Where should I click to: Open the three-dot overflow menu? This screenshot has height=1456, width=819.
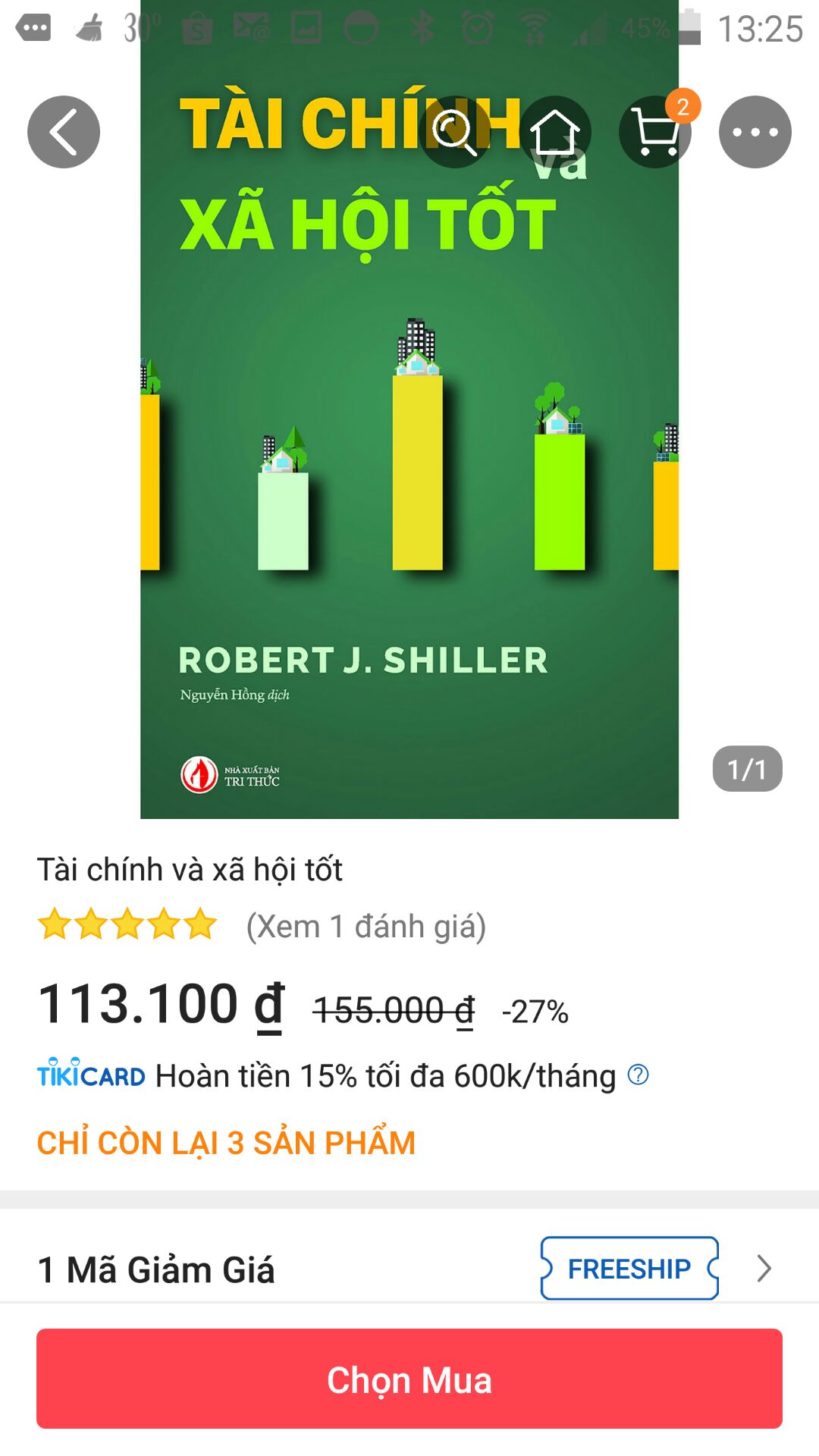(x=755, y=132)
